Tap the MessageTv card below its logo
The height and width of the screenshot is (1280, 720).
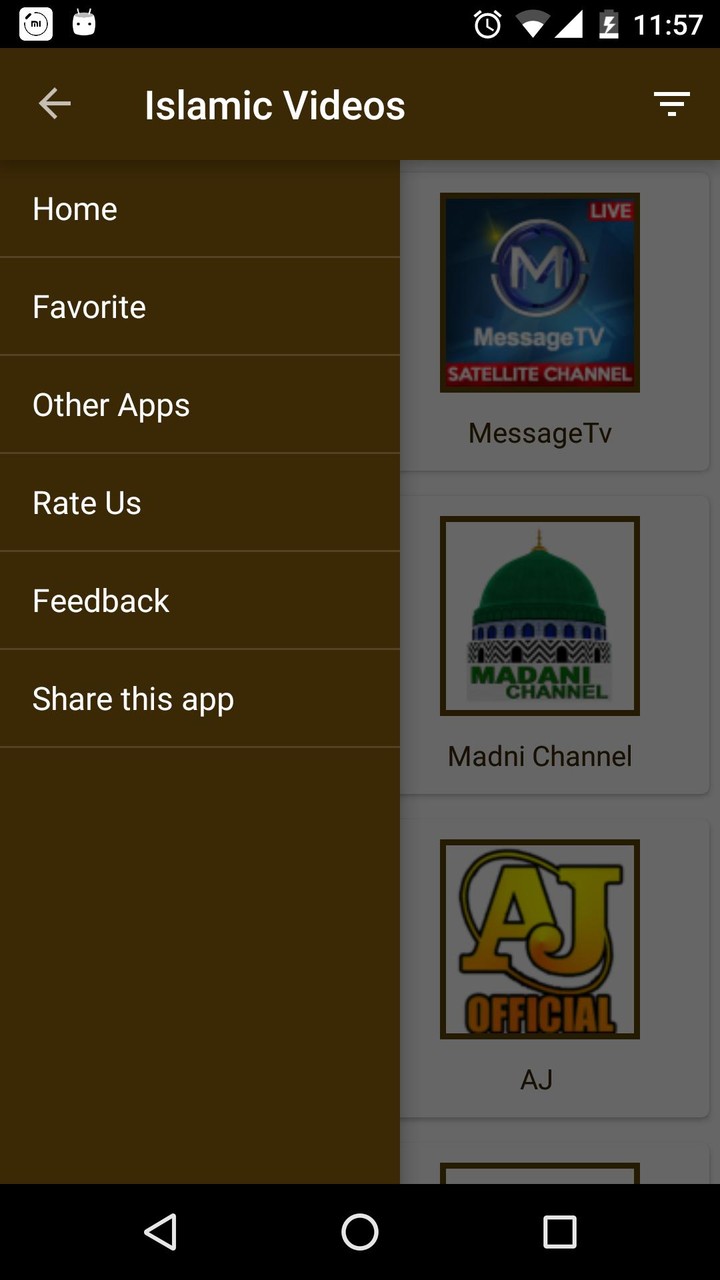(539, 432)
